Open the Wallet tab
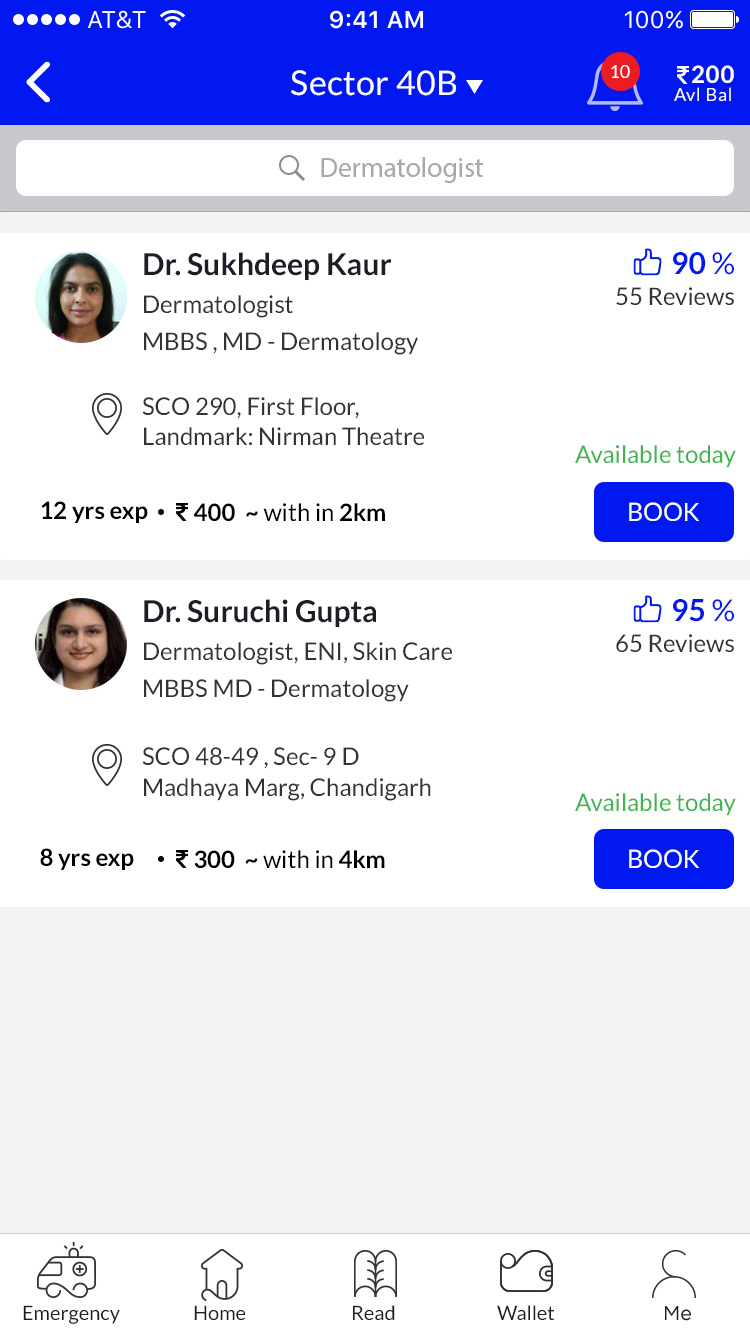 [x=526, y=1285]
